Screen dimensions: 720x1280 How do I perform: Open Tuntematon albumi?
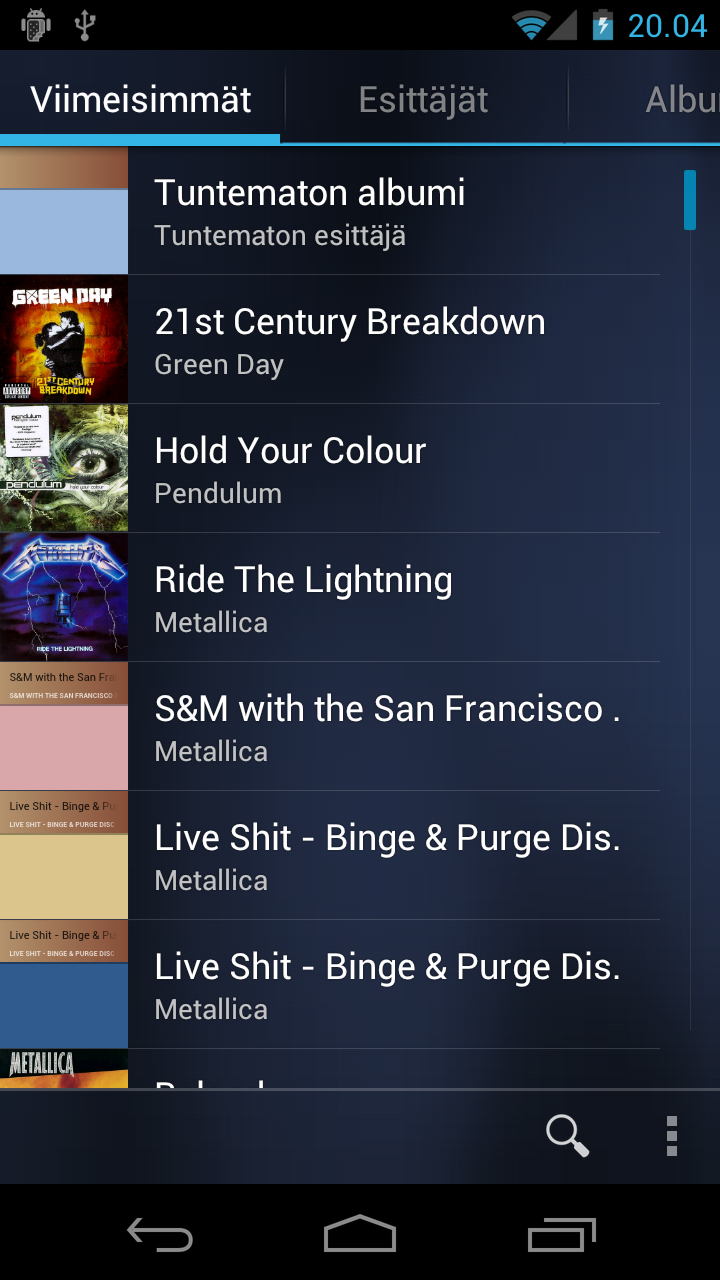[x=330, y=211]
